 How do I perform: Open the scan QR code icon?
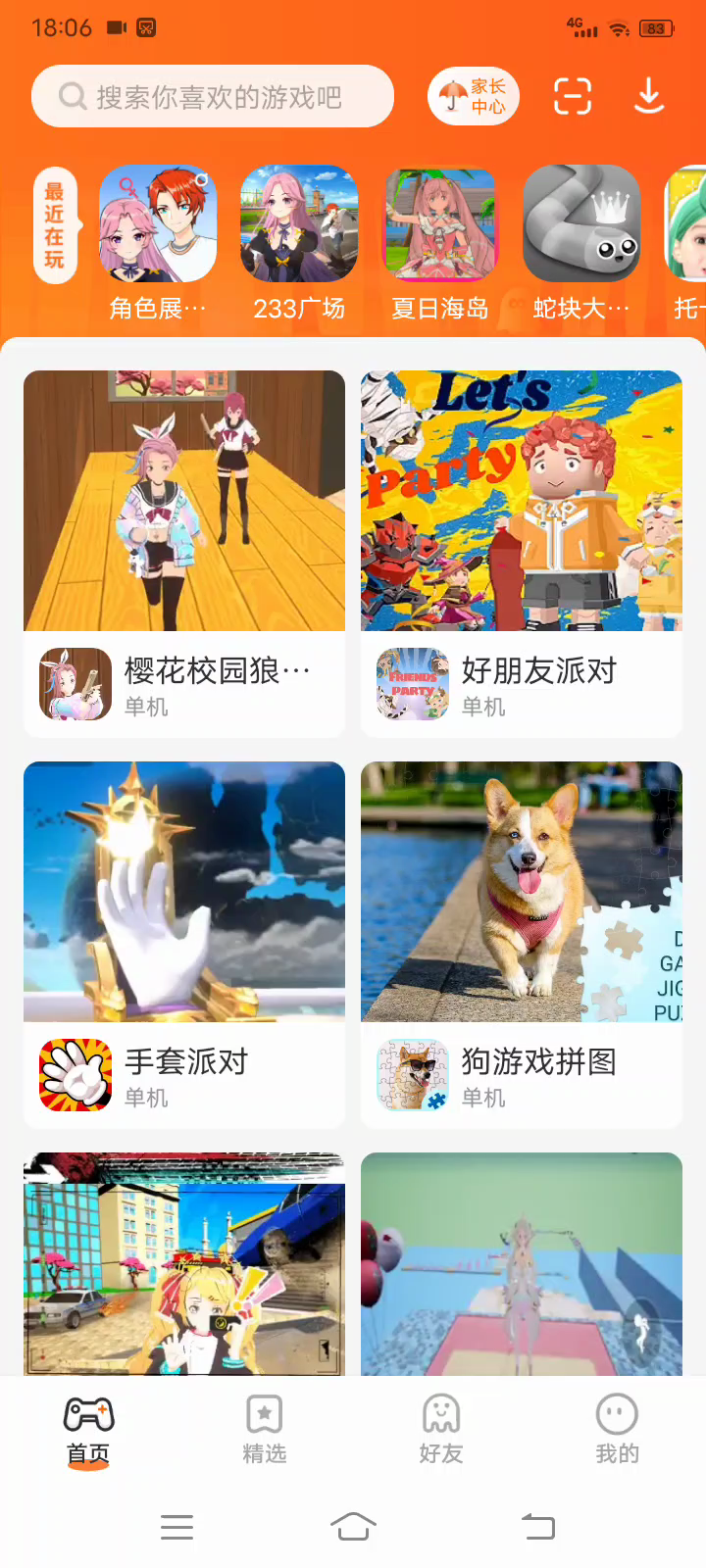pos(573,96)
